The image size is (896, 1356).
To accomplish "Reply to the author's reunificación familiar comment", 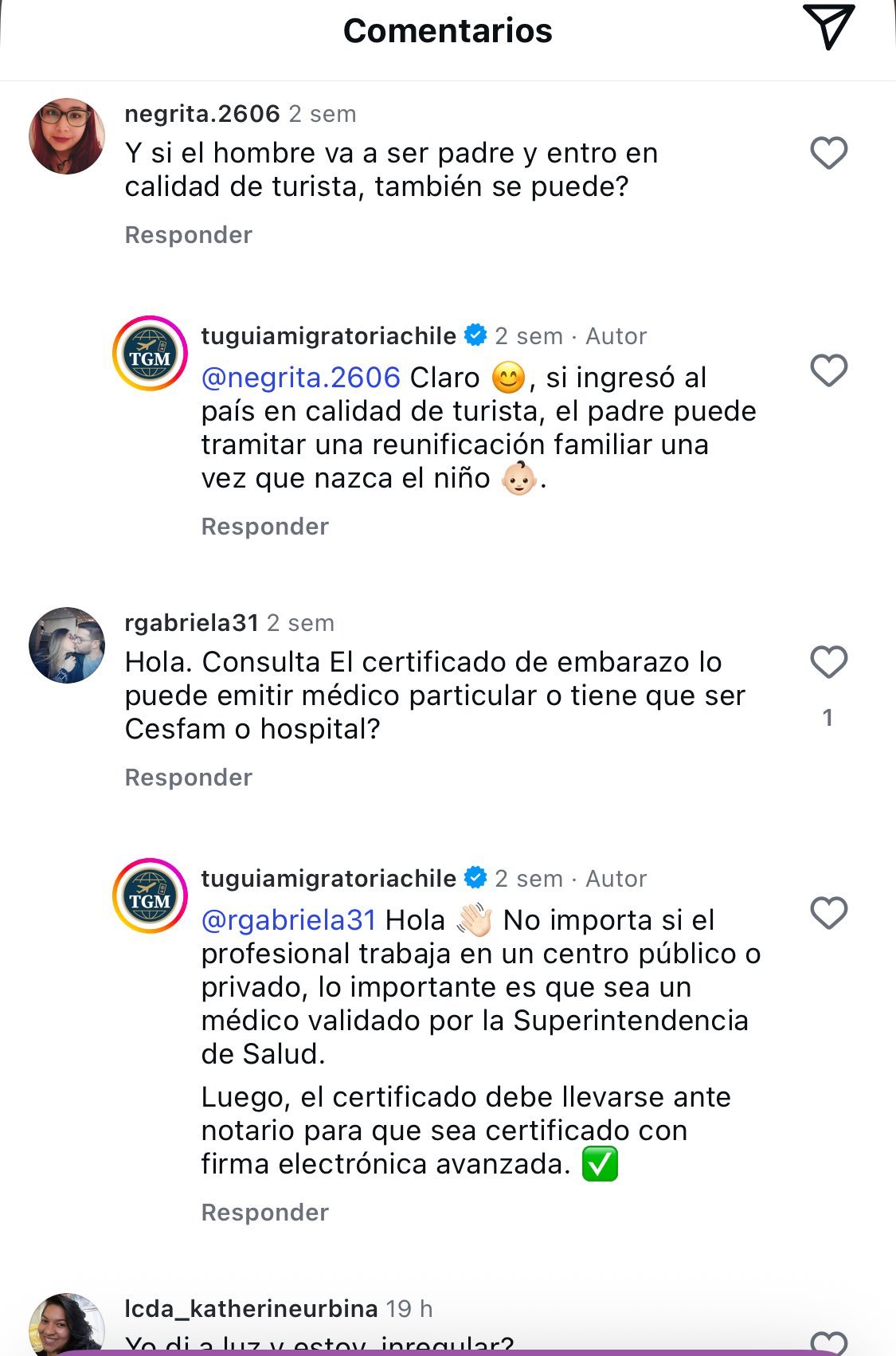I will (x=264, y=527).
